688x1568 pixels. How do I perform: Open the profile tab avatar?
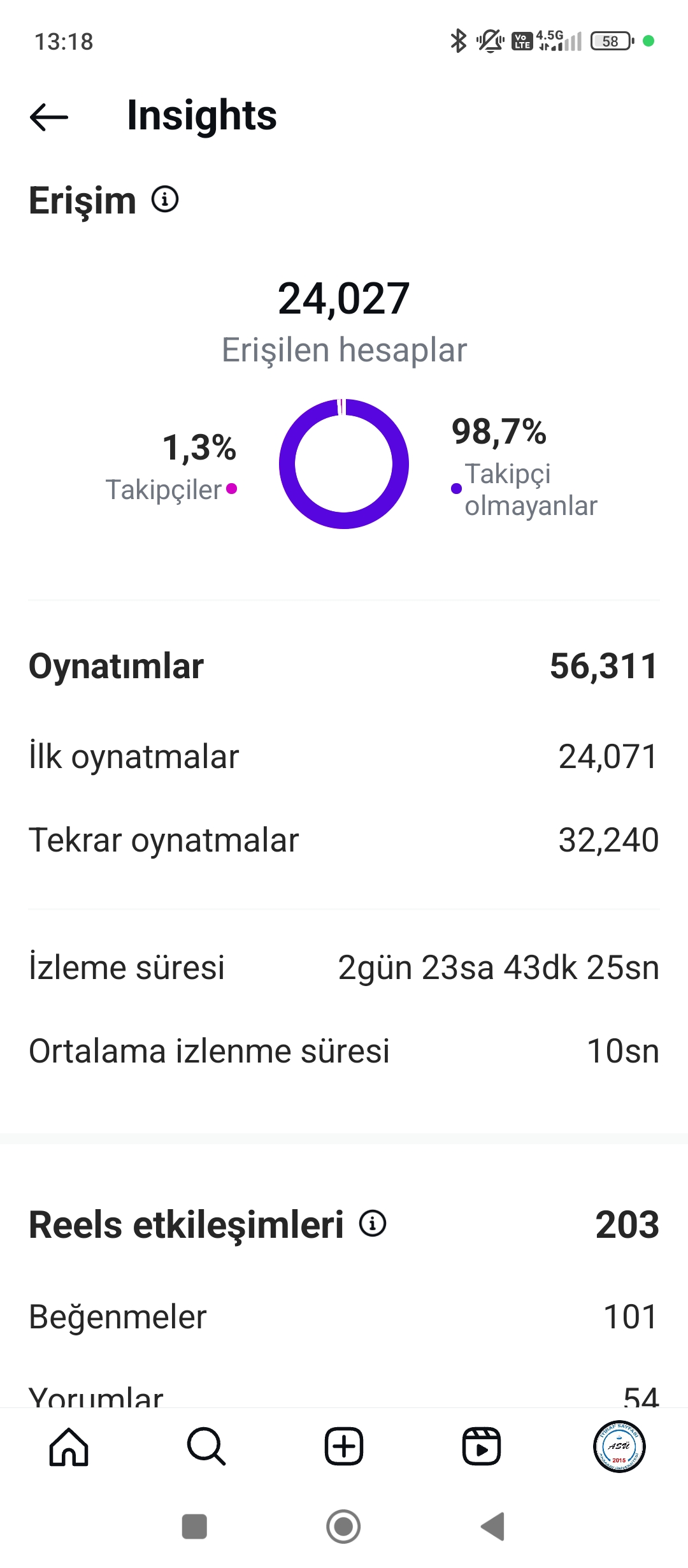point(619,1446)
